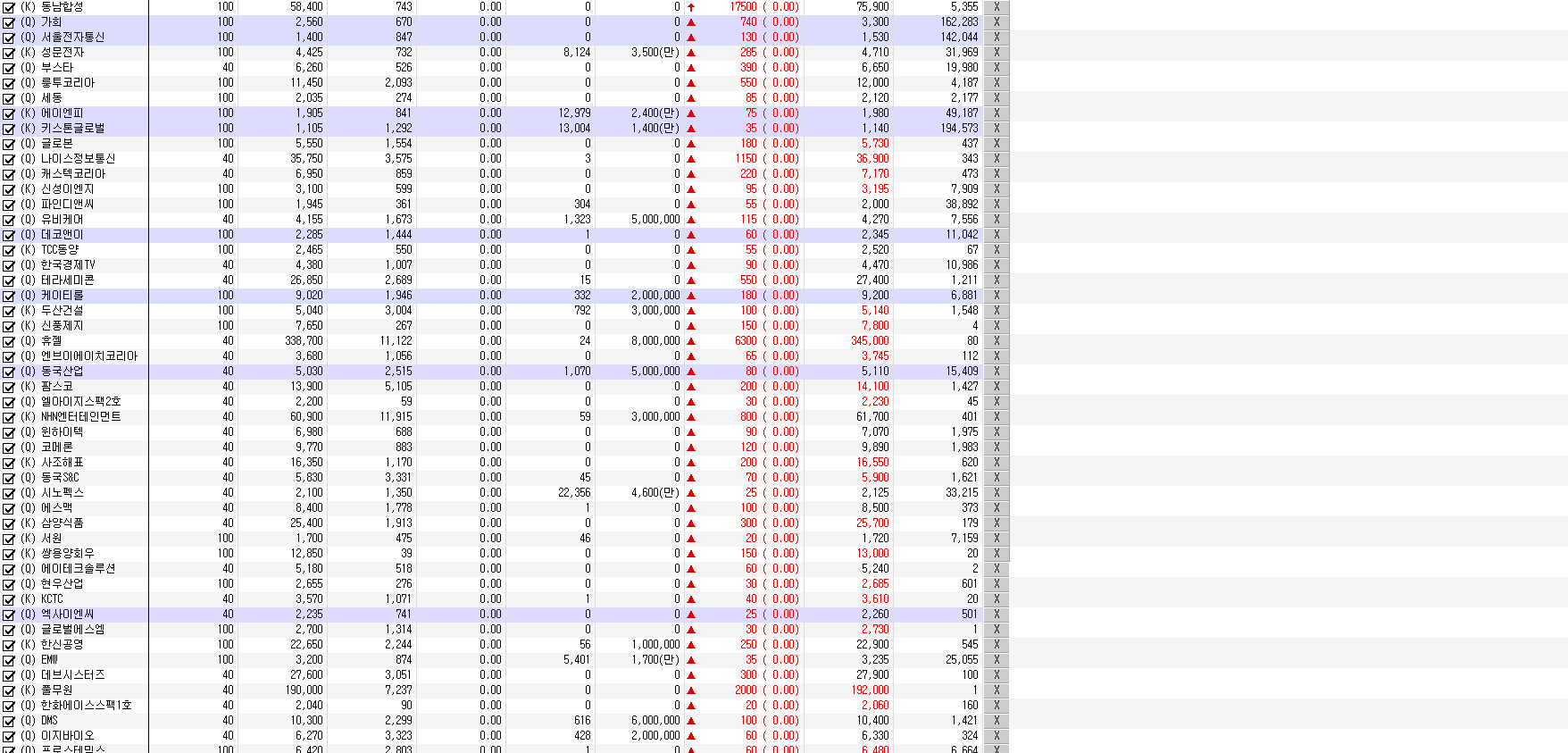The height and width of the screenshot is (753, 1568).
Task: Delete the DMS row via X
Action: click(x=997, y=721)
